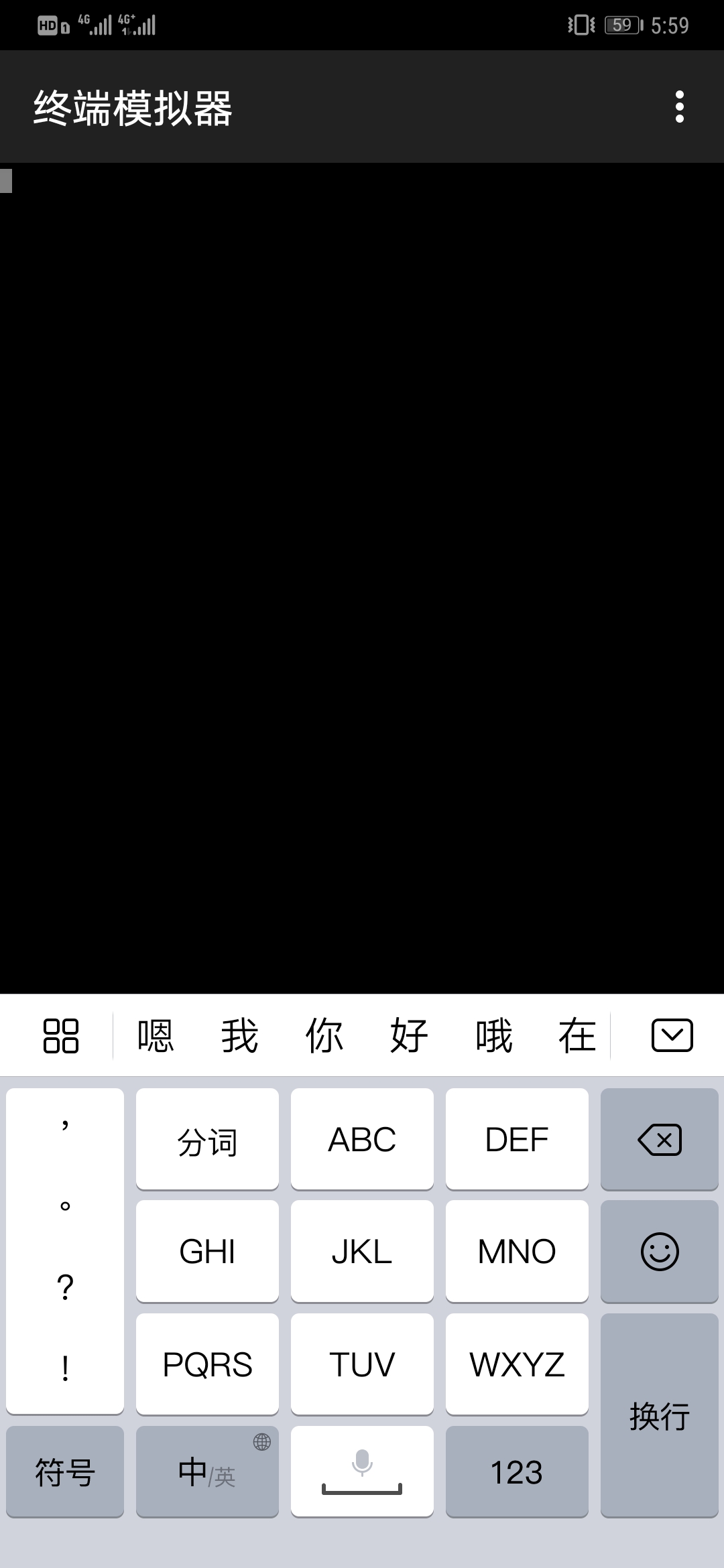Tap the backspace key

coord(660,1139)
